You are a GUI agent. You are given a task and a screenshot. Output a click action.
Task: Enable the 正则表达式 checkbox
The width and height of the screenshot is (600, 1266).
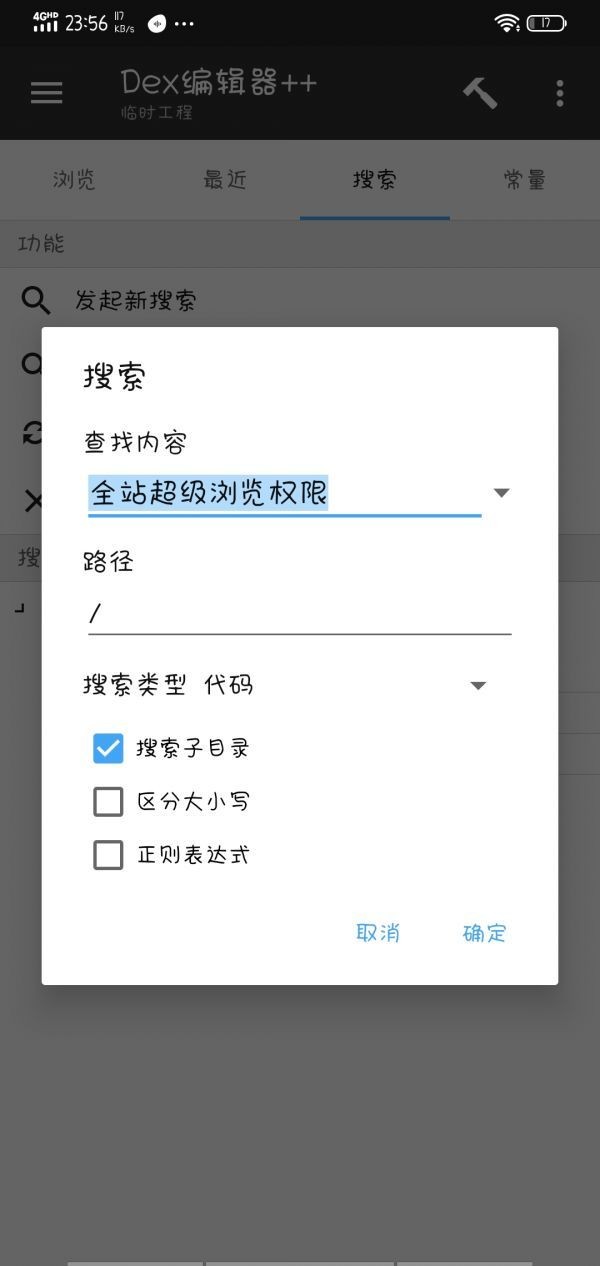tap(108, 855)
